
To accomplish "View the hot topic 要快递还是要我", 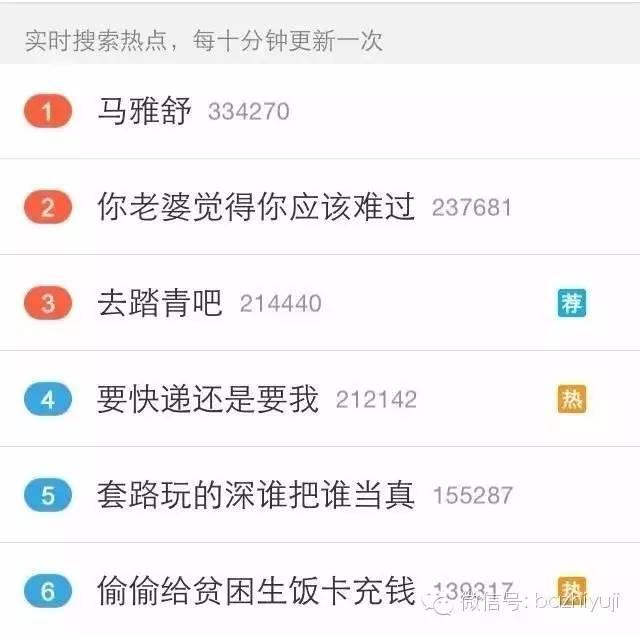I will coord(208,399).
